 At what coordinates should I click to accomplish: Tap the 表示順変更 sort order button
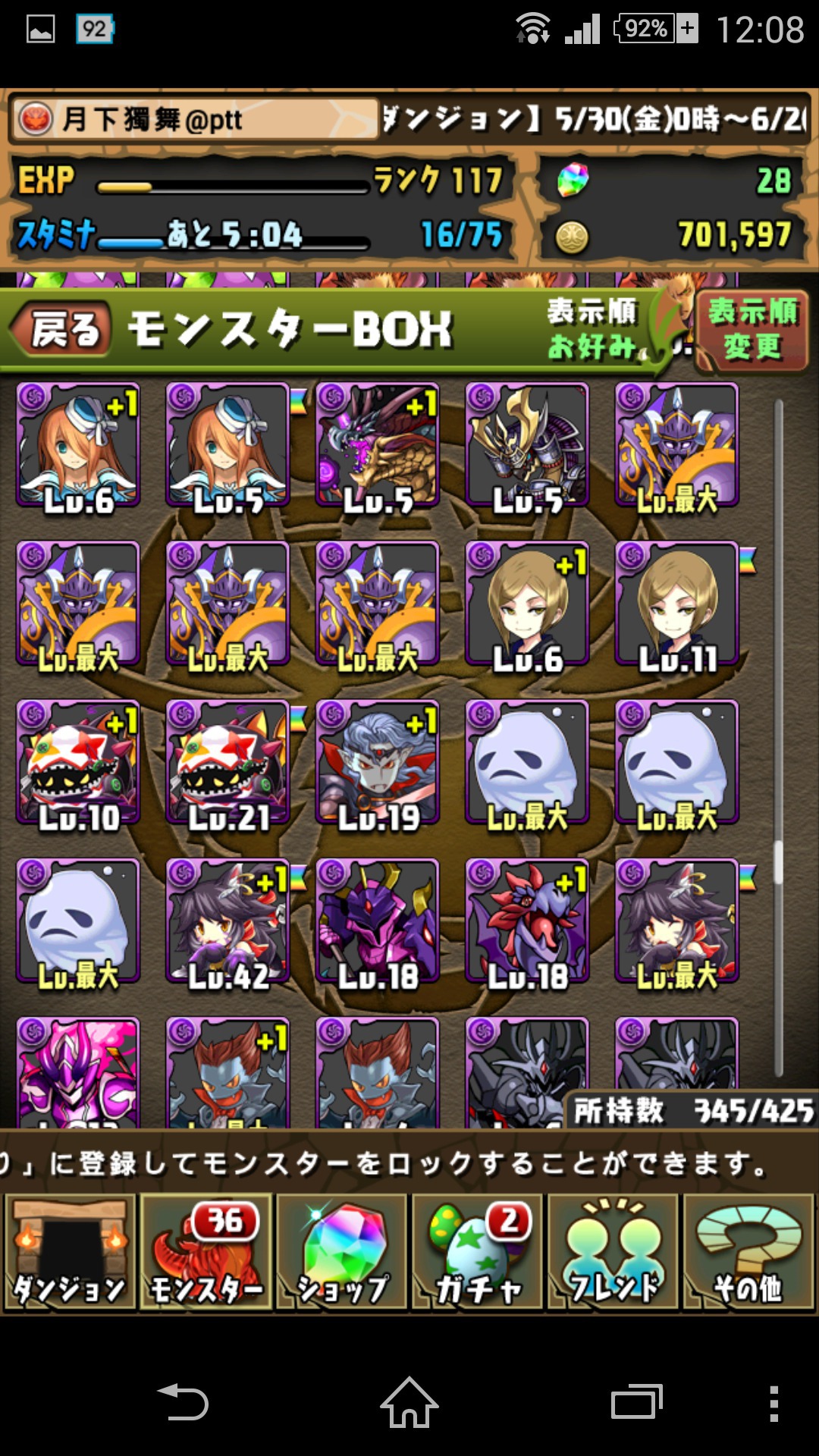coord(752,330)
